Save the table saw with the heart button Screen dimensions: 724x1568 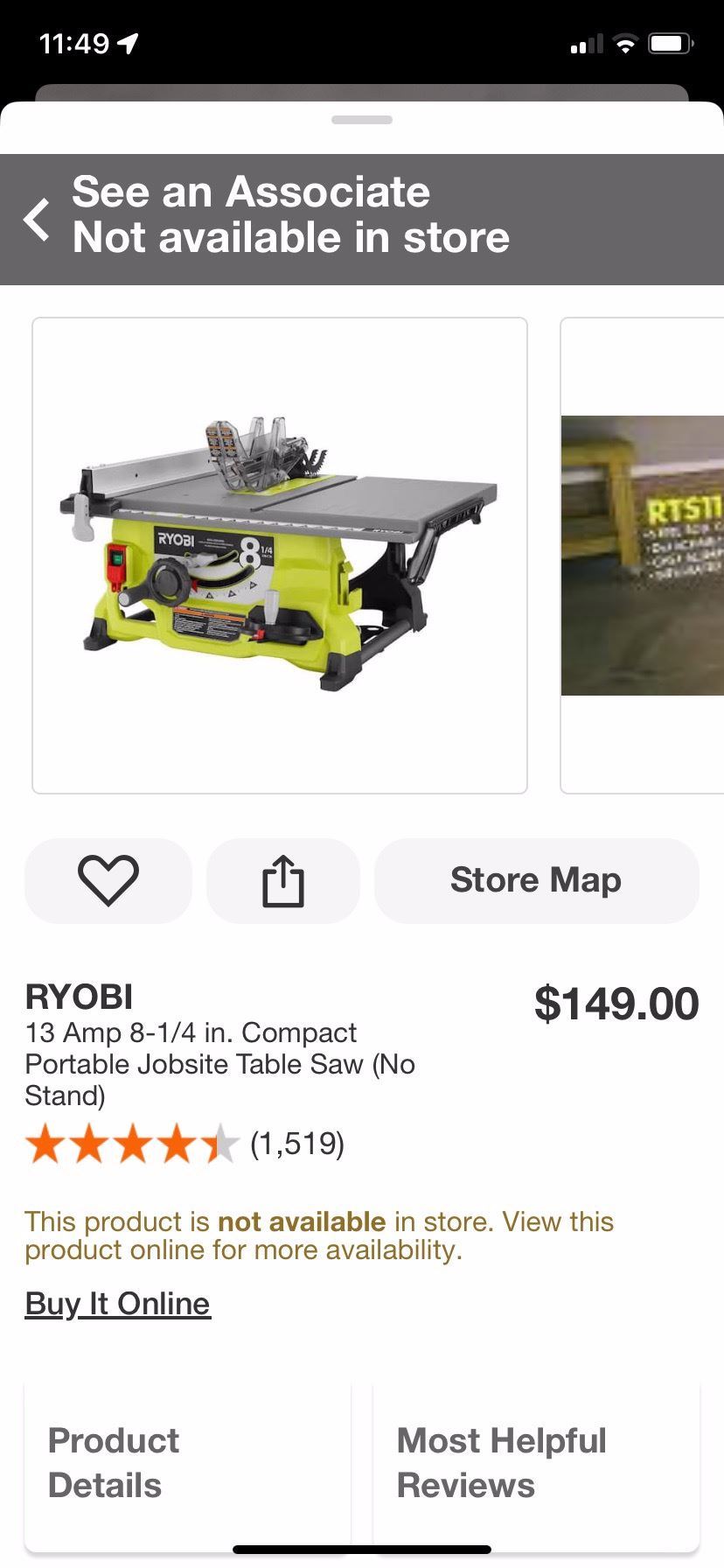[108, 880]
